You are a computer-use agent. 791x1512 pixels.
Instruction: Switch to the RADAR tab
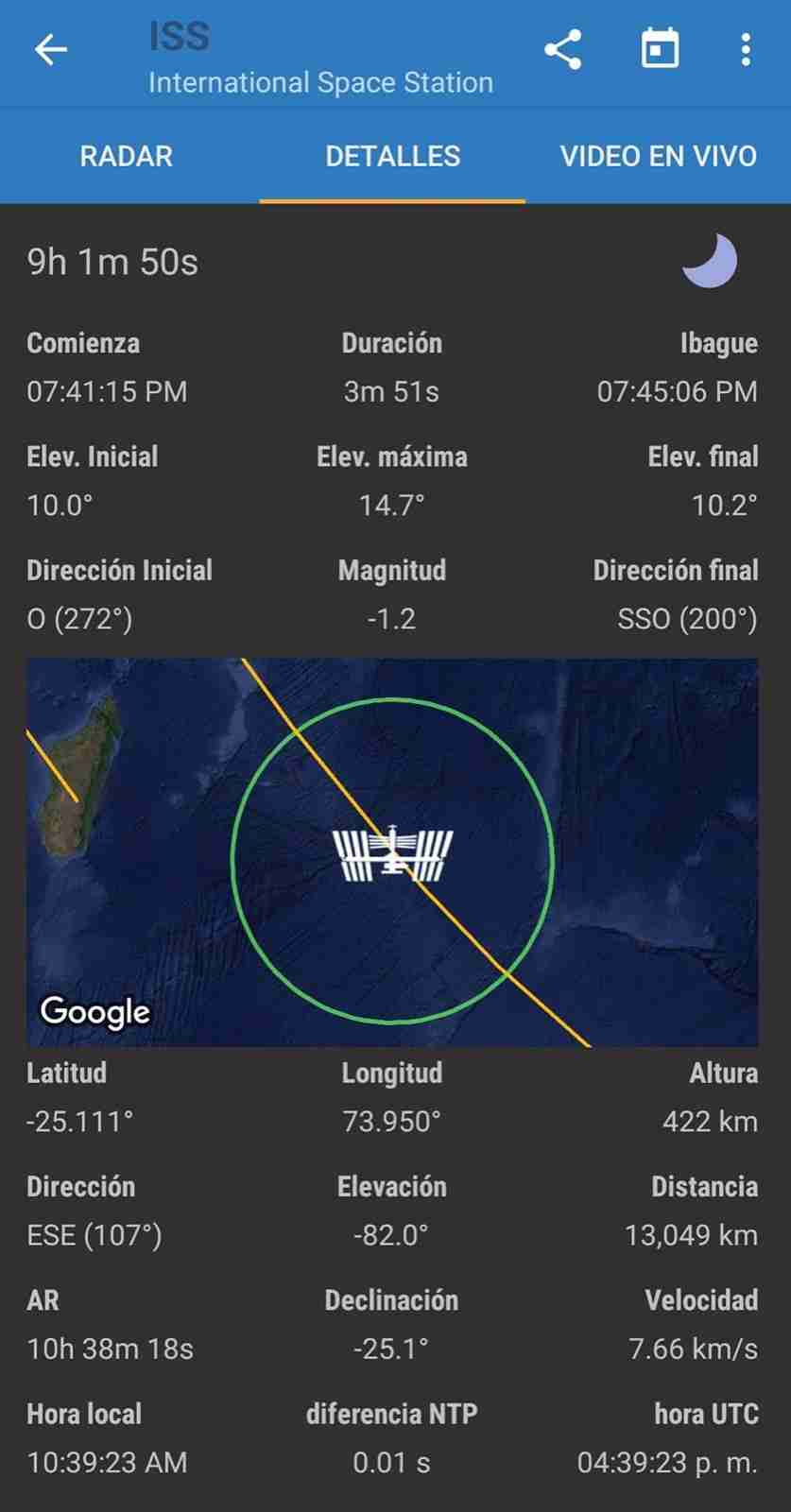tap(127, 156)
